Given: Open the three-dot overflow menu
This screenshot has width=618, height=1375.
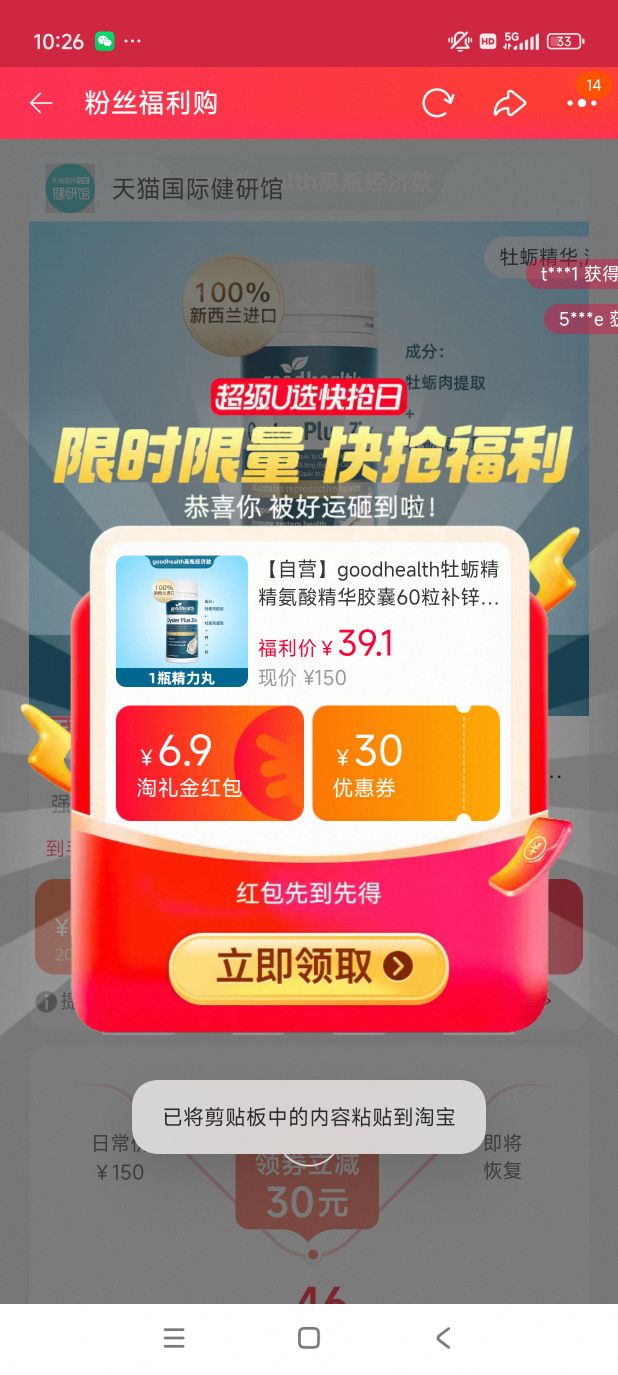Looking at the screenshot, I should click(x=581, y=103).
